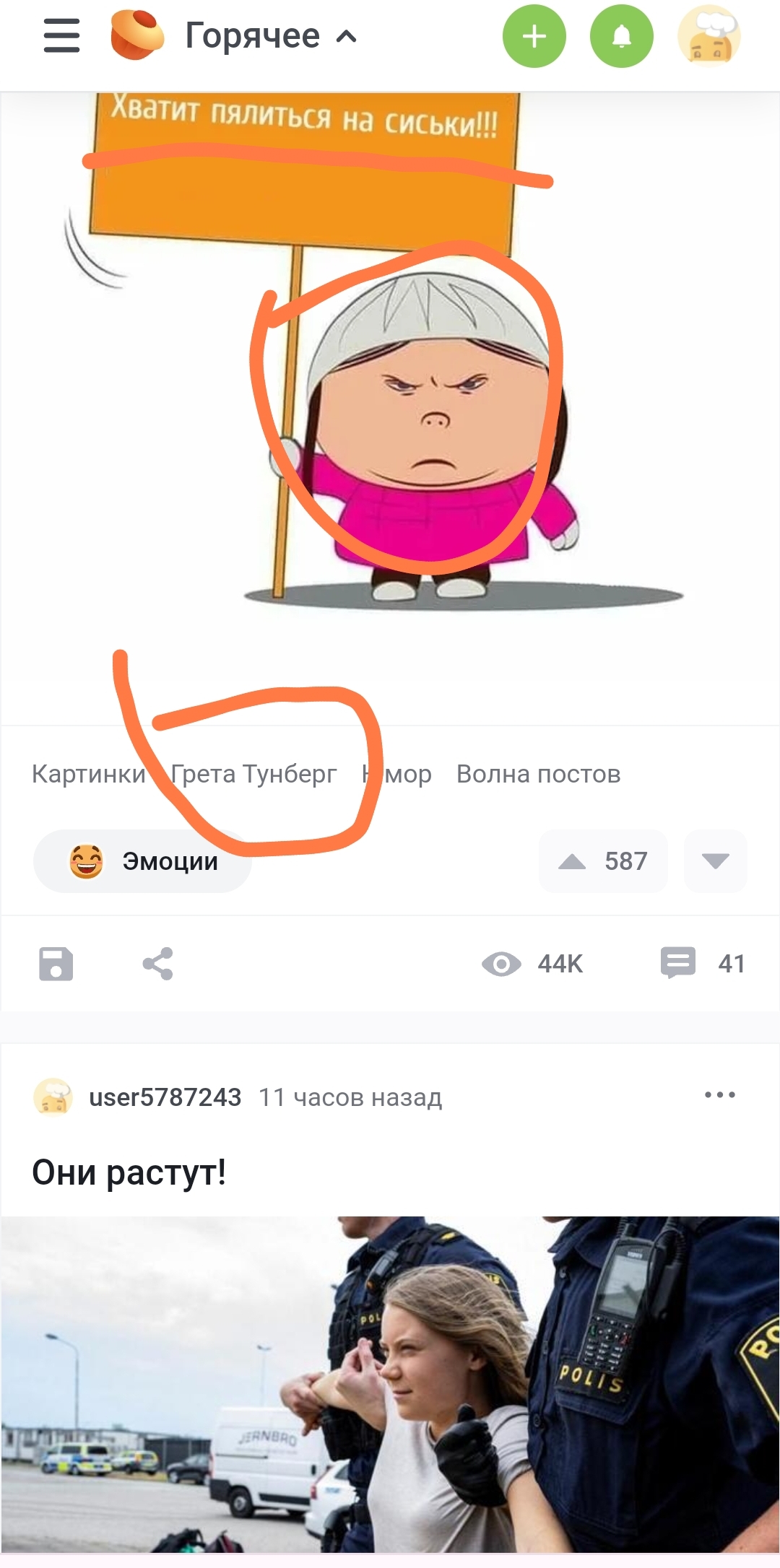Open the profile avatar in header
The image size is (780, 1568).
(x=709, y=36)
